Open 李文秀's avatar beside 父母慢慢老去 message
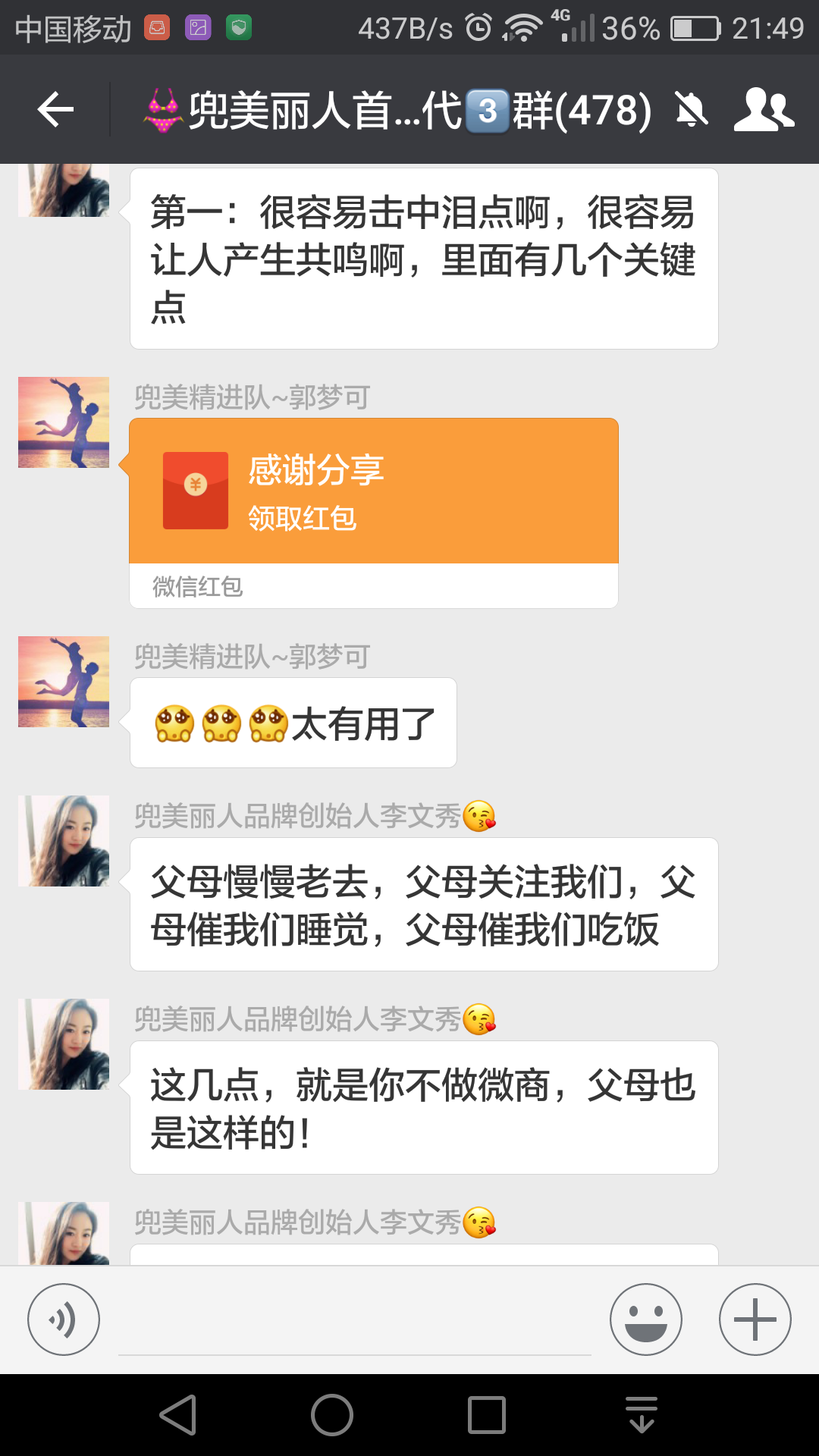This screenshot has height=1456, width=819. tap(64, 841)
